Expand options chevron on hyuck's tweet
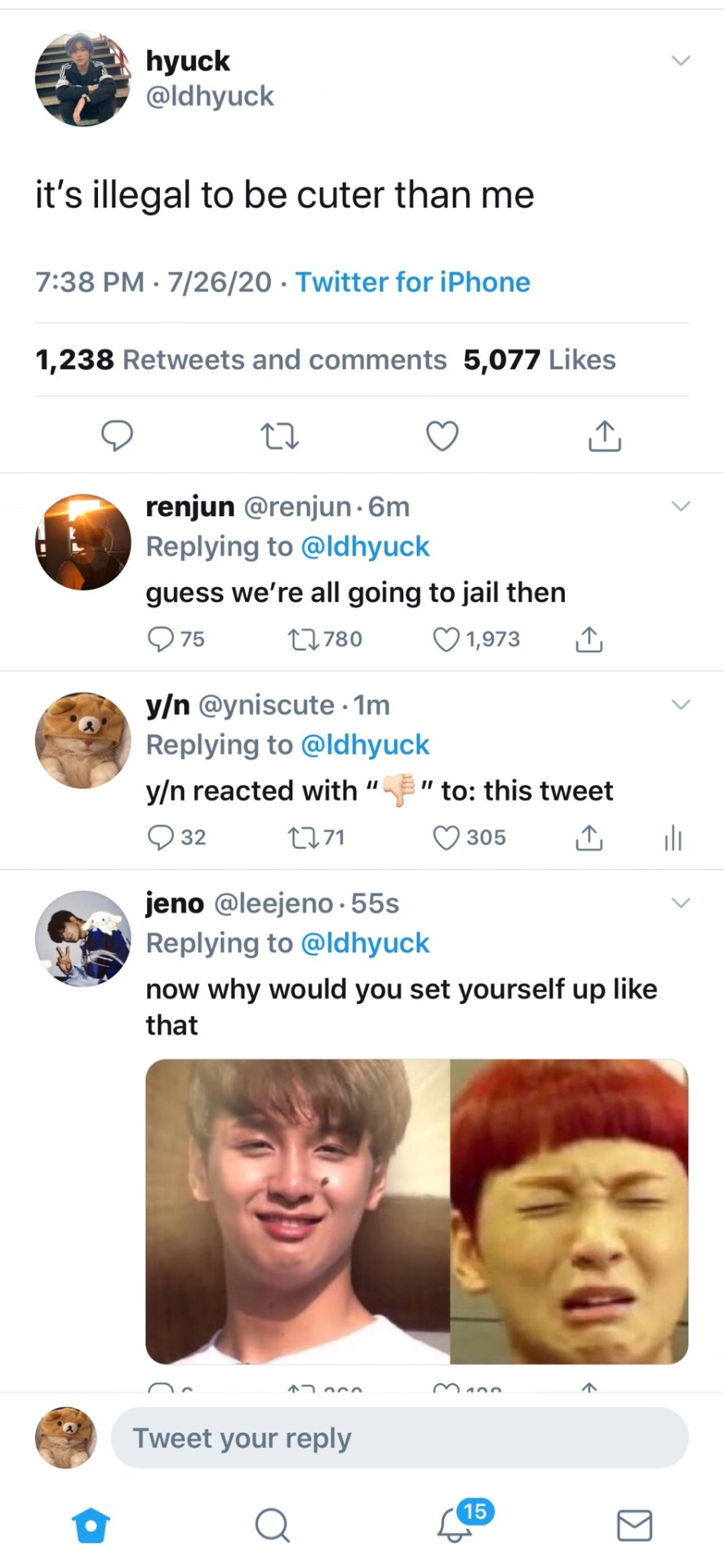 [681, 60]
